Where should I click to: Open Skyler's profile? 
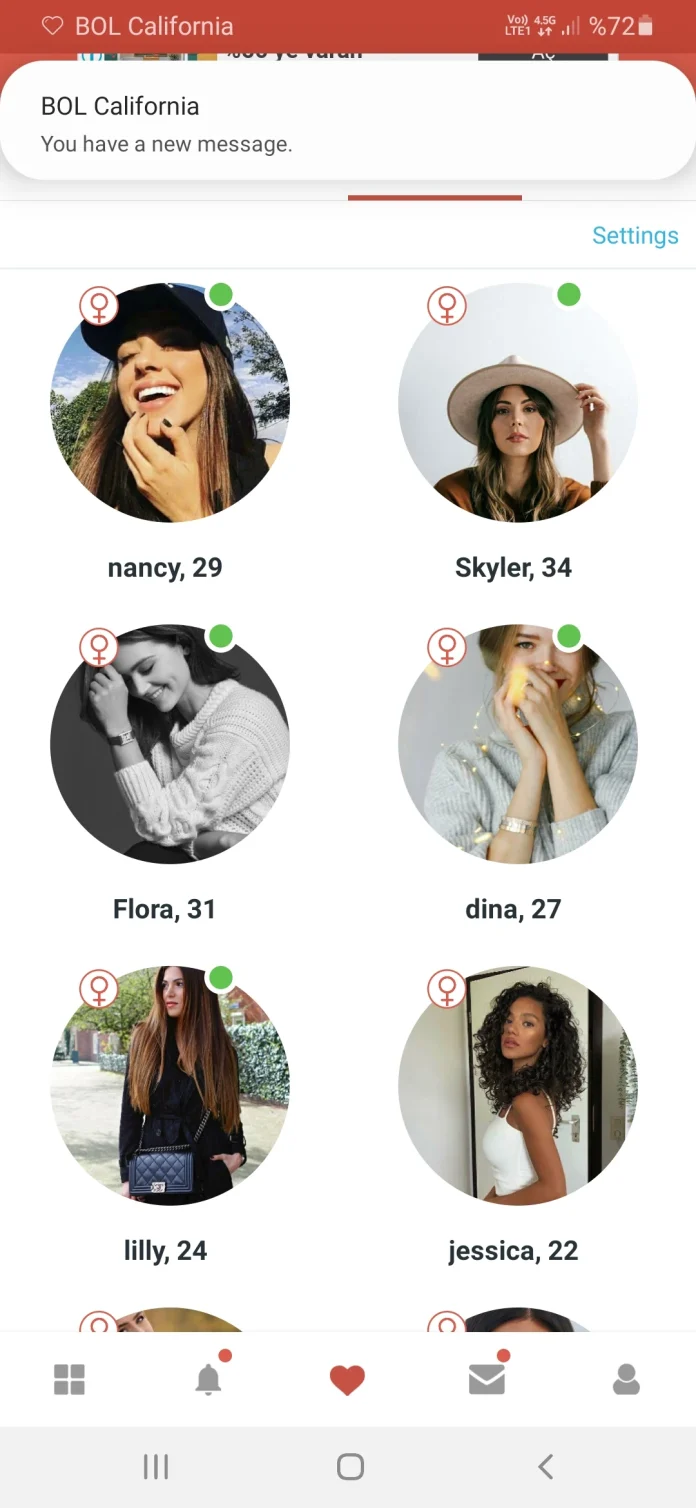coord(518,402)
